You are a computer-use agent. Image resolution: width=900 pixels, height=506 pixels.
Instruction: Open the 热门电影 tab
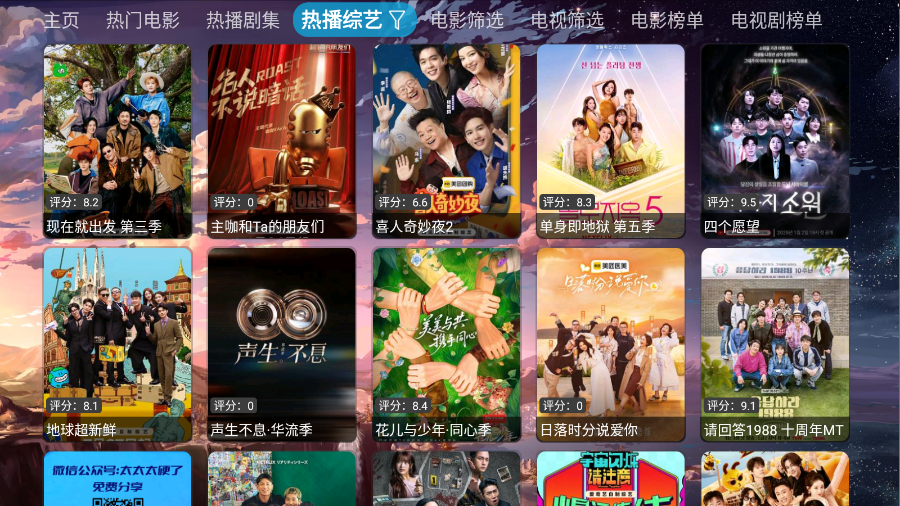(143, 20)
